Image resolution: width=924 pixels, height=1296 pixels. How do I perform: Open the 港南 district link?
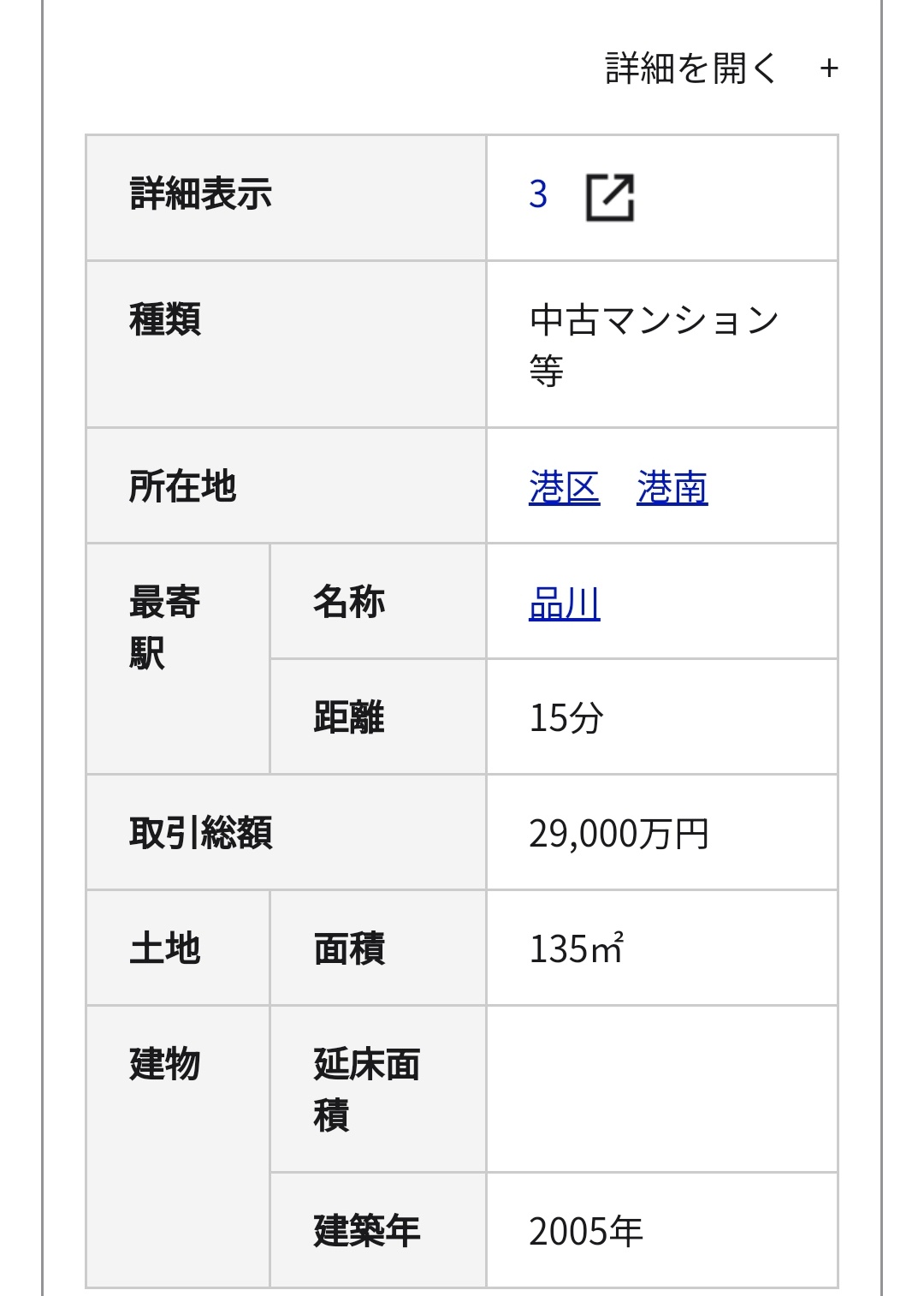pos(672,488)
